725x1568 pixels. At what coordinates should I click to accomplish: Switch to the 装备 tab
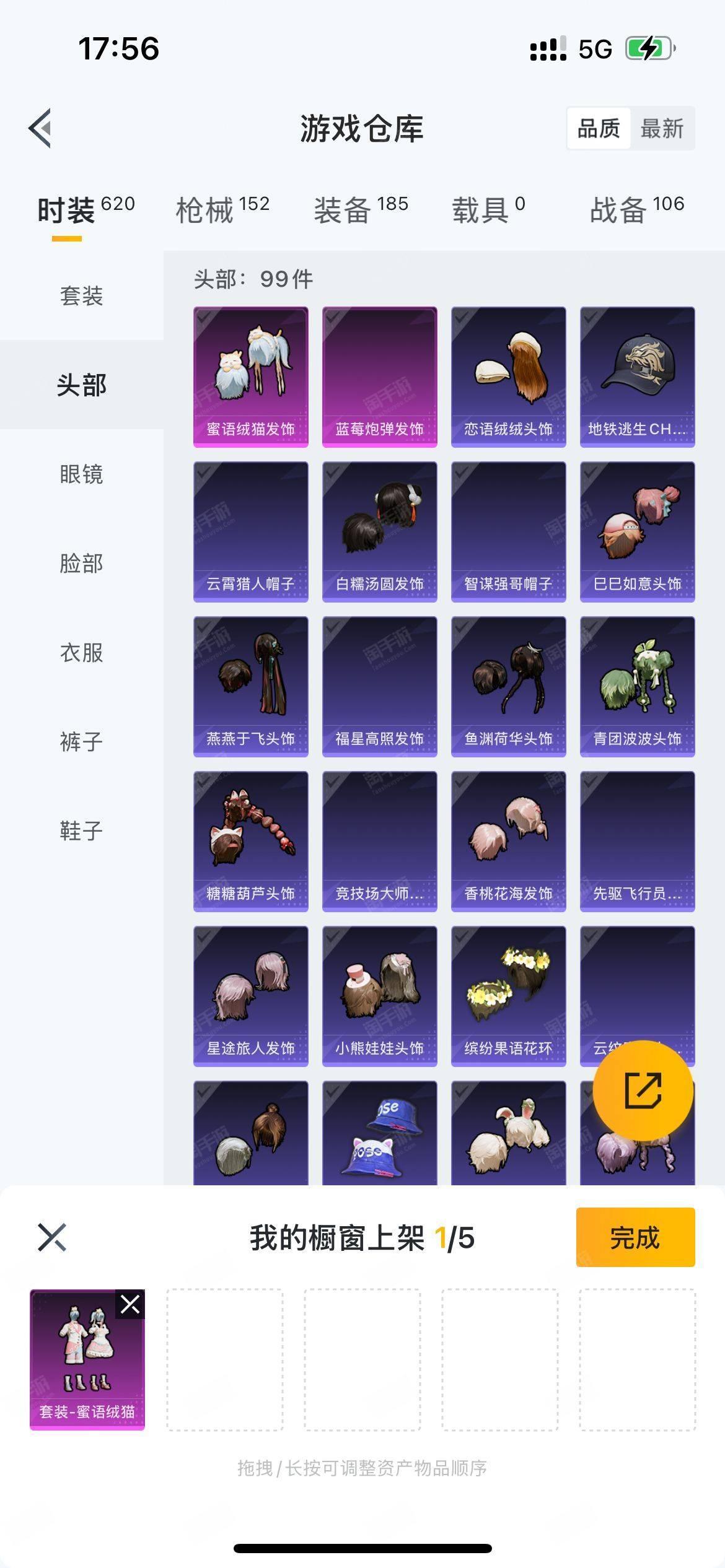click(x=361, y=209)
